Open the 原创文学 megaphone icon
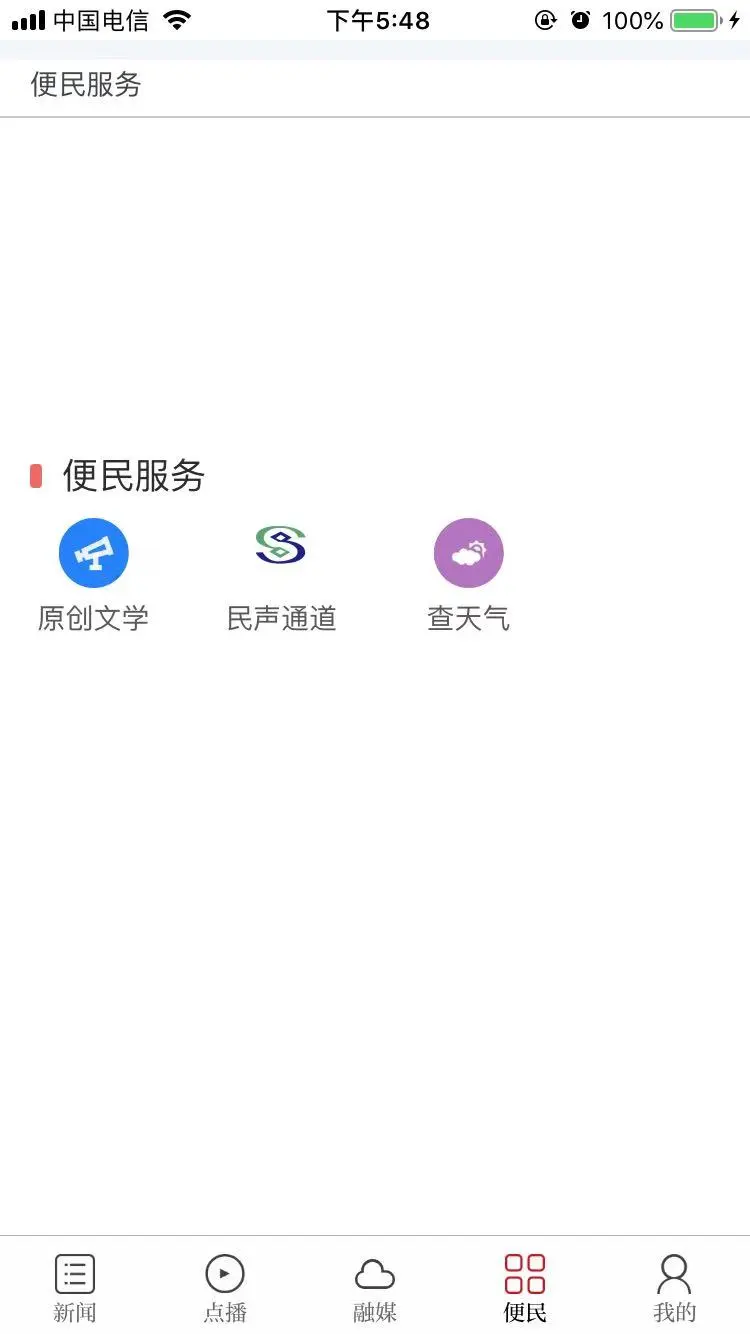 pyautogui.click(x=94, y=552)
